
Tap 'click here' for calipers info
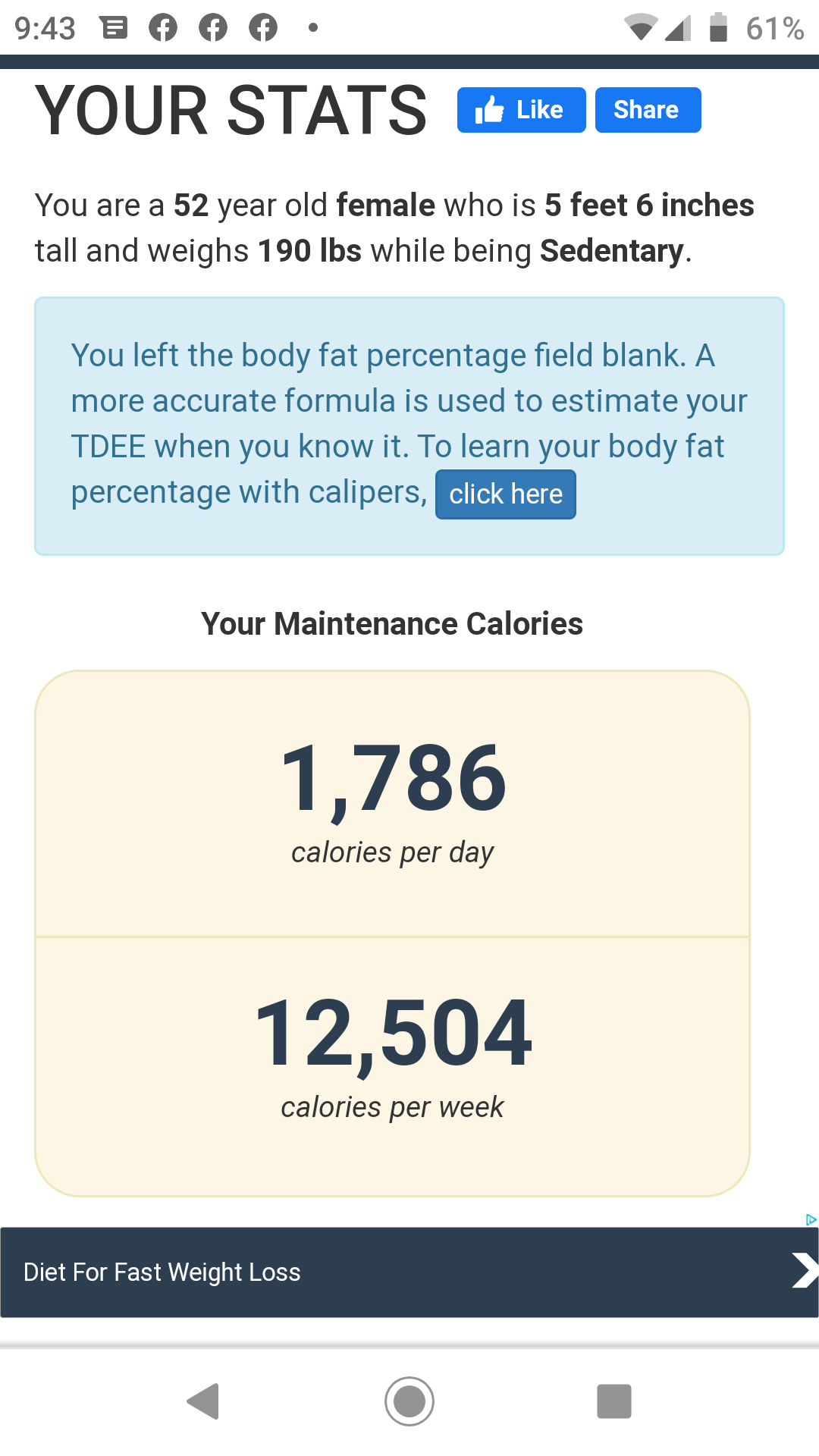pyautogui.click(x=505, y=494)
